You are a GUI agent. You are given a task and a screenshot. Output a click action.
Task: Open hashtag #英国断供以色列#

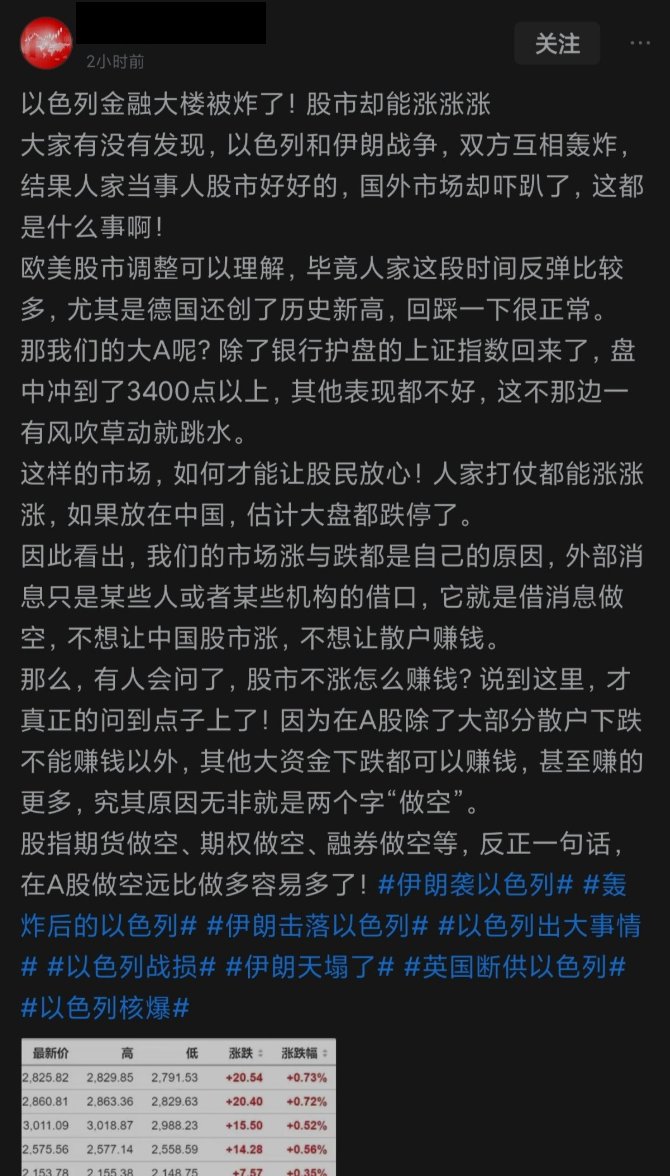pos(515,968)
